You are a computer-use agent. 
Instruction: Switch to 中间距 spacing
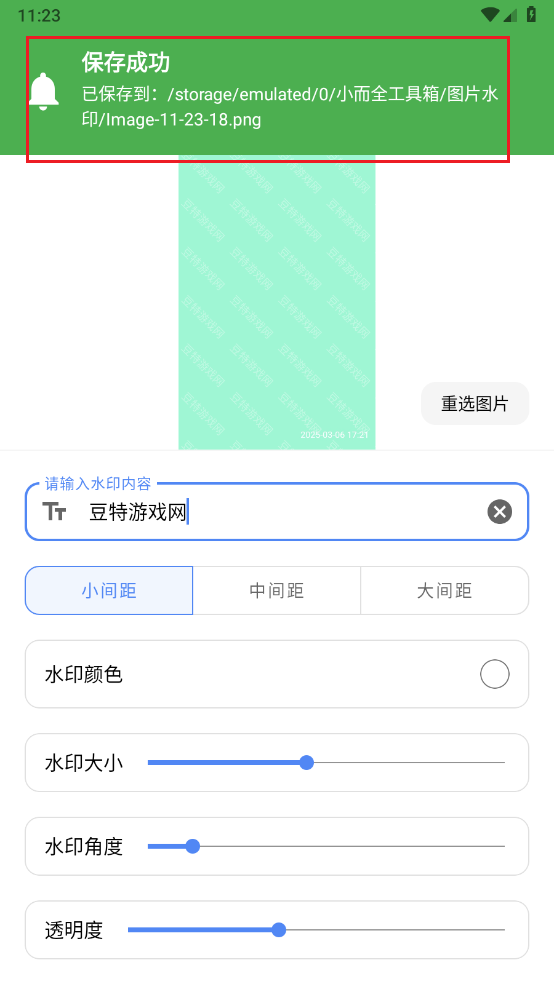point(277,591)
